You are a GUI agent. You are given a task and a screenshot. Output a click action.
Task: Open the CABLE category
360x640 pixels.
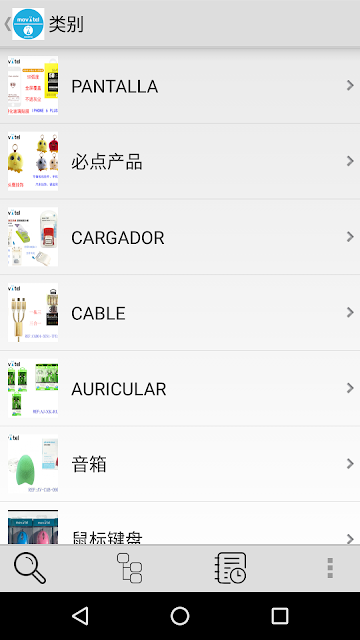pyautogui.click(x=180, y=313)
